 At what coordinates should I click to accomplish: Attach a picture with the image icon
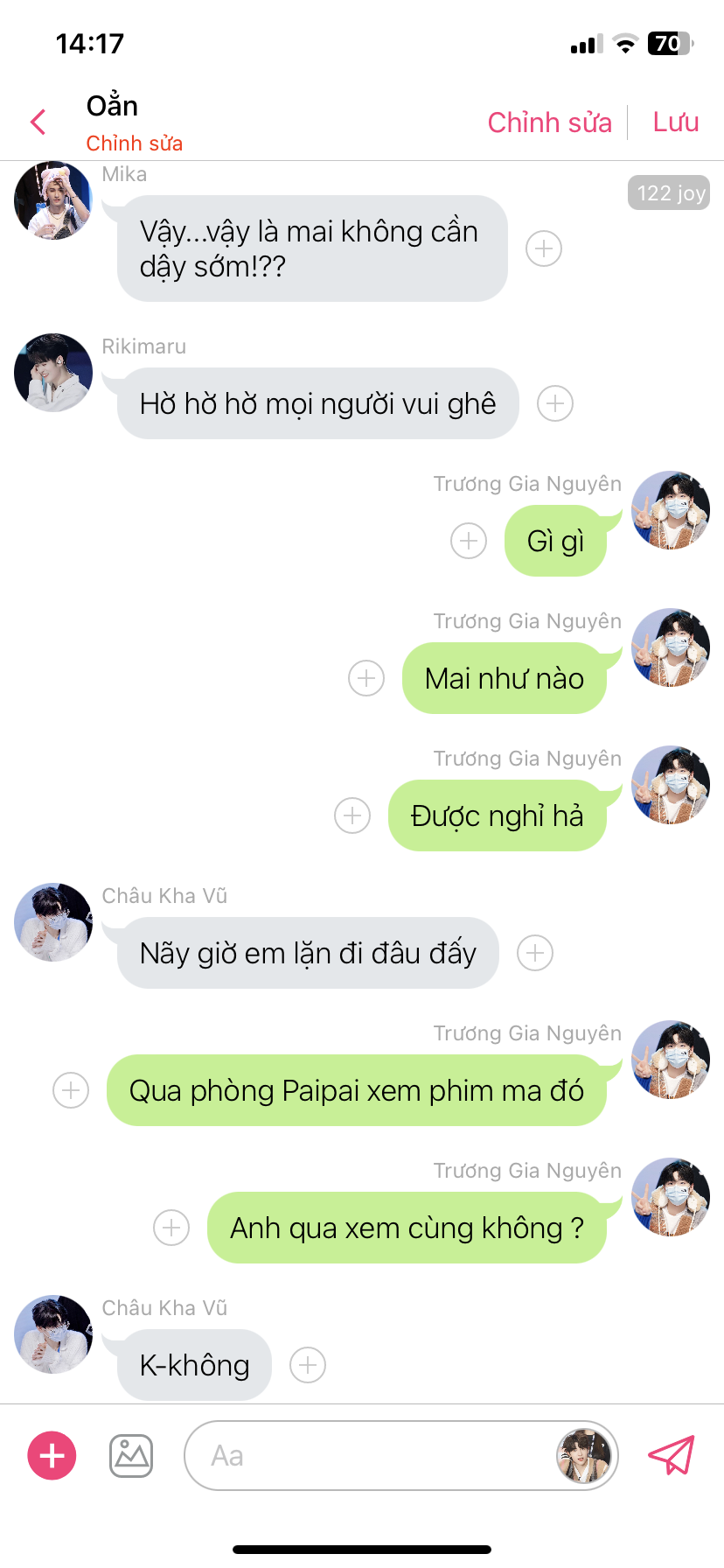[x=131, y=1456]
